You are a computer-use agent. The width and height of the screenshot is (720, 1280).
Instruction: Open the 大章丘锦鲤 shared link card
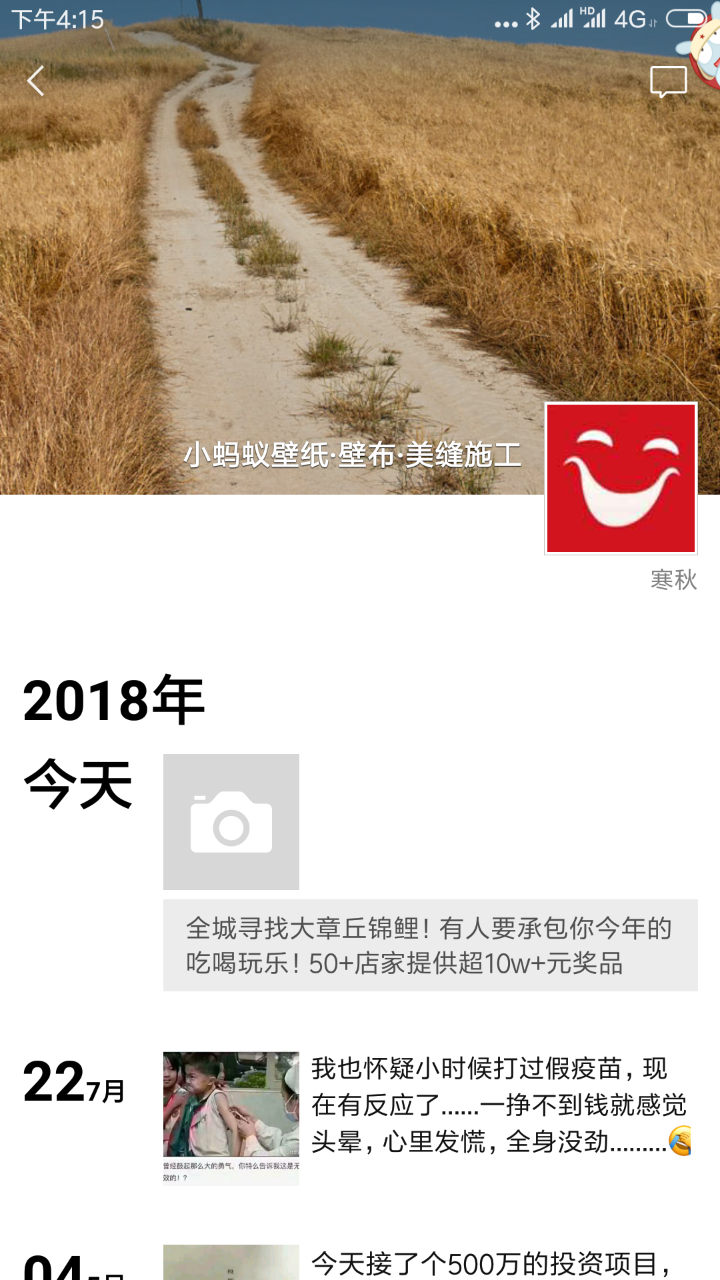(430, 945)
